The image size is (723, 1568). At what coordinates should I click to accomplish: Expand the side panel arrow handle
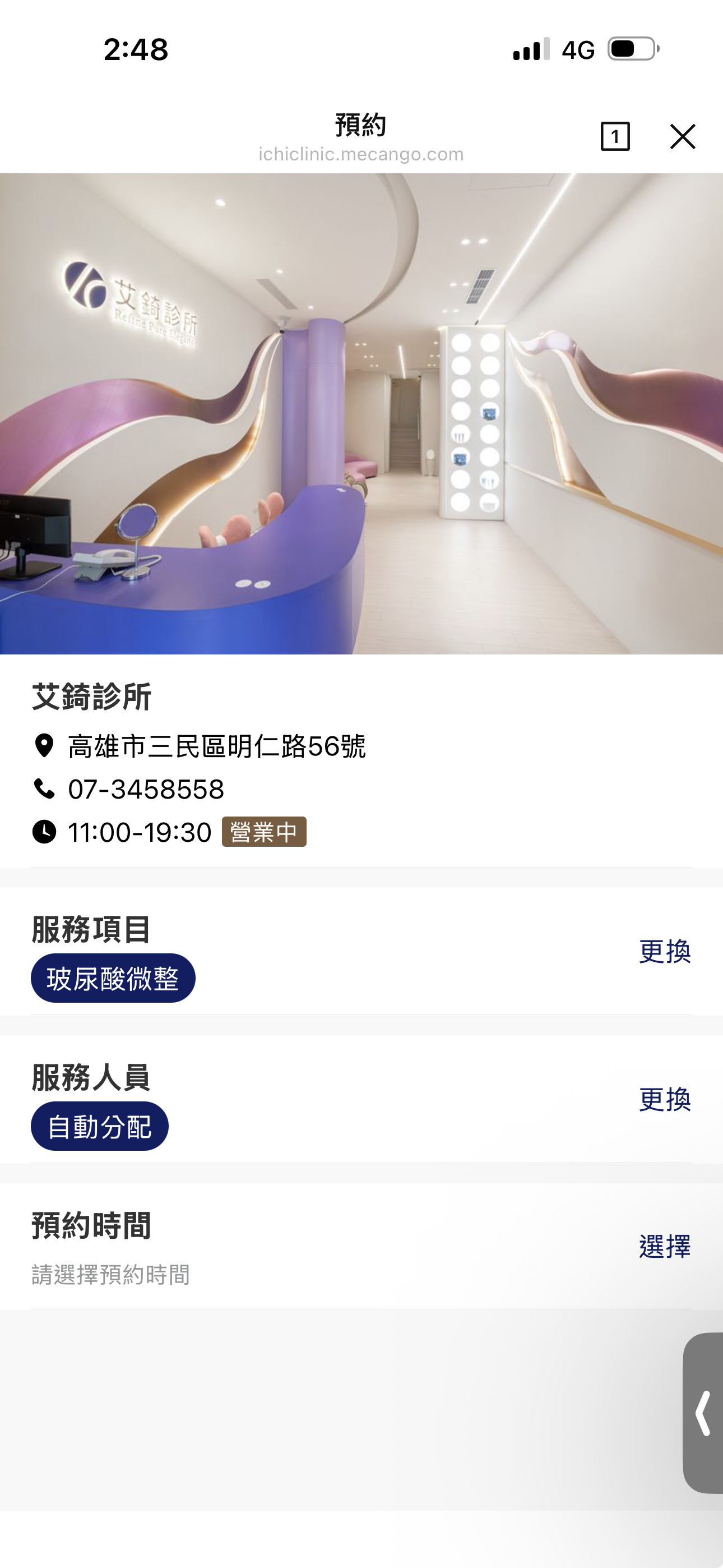(x=703, y=1412)
